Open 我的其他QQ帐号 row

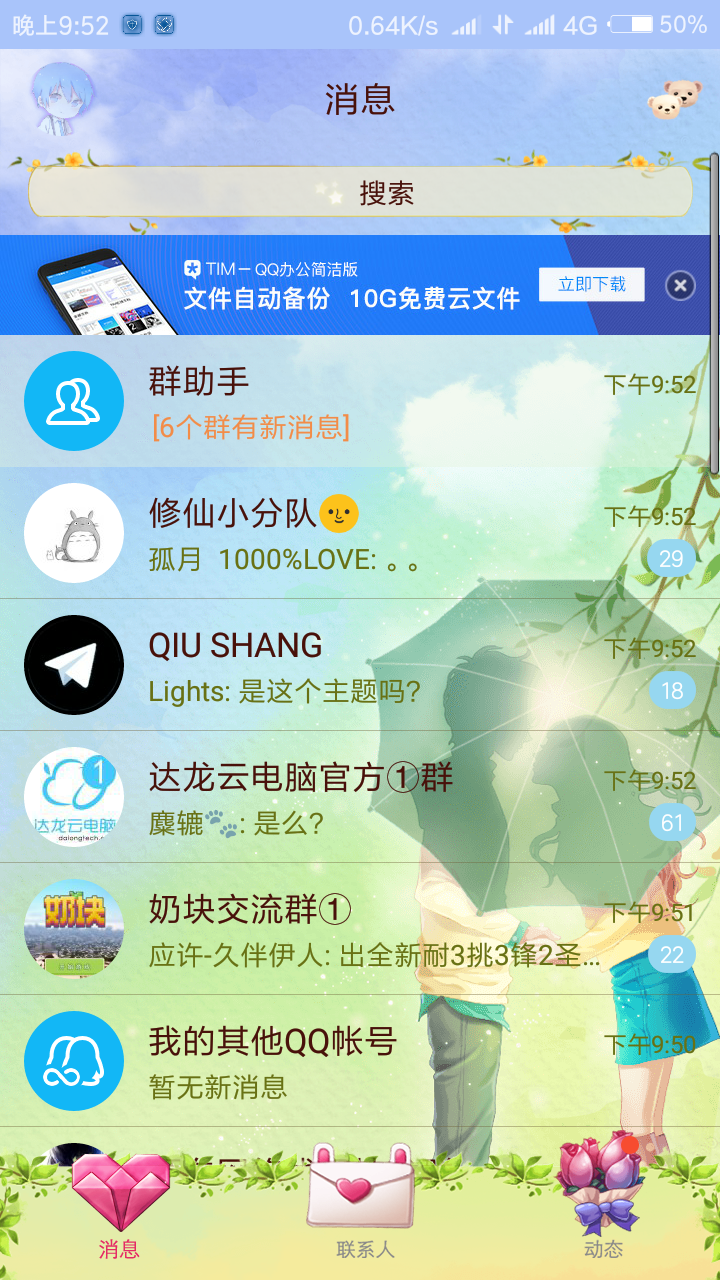360,1062
